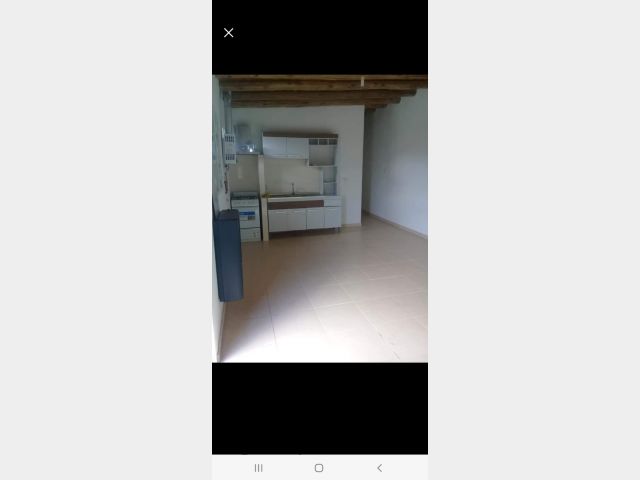Open the recent apps overview
640x480 pixels.
coord(258,468)
